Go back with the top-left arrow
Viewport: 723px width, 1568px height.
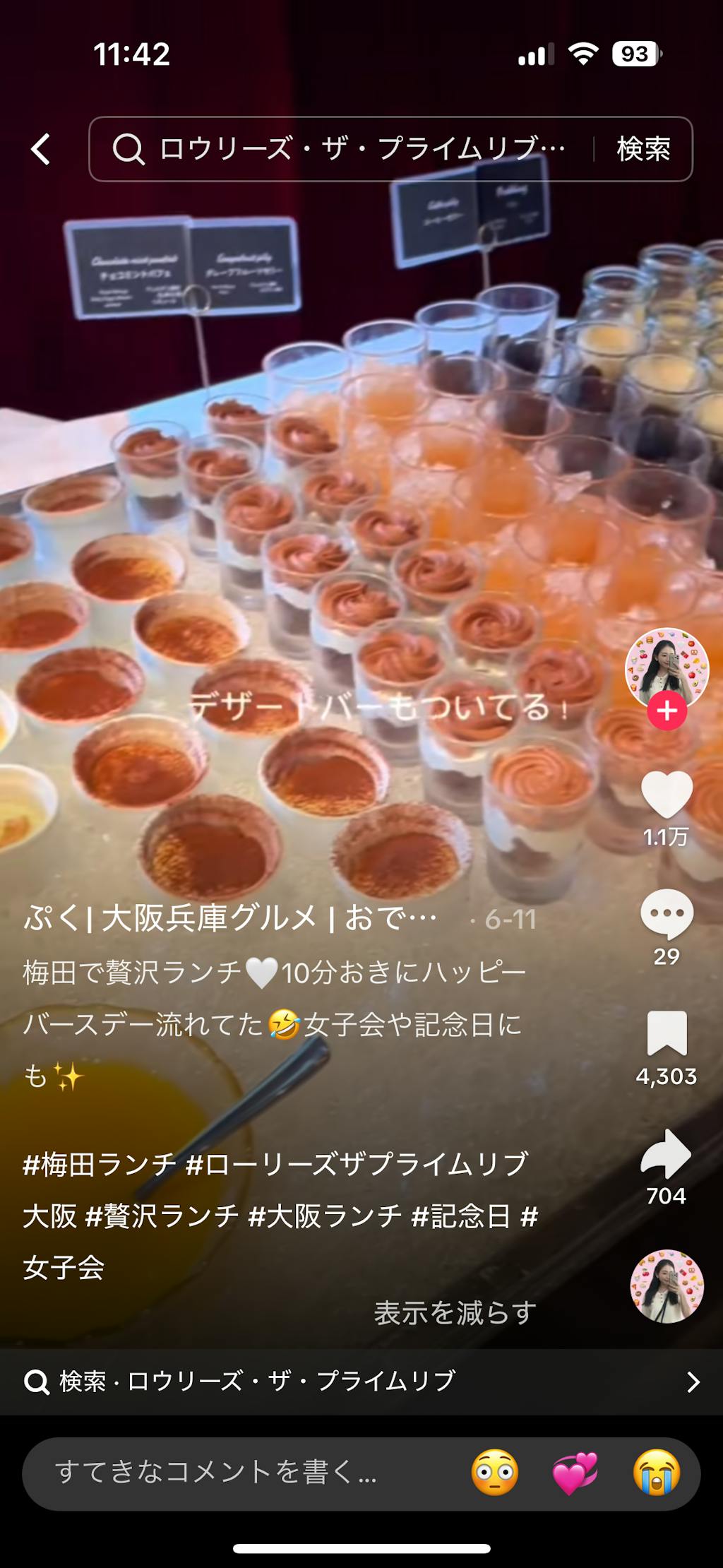click(41, 150)
